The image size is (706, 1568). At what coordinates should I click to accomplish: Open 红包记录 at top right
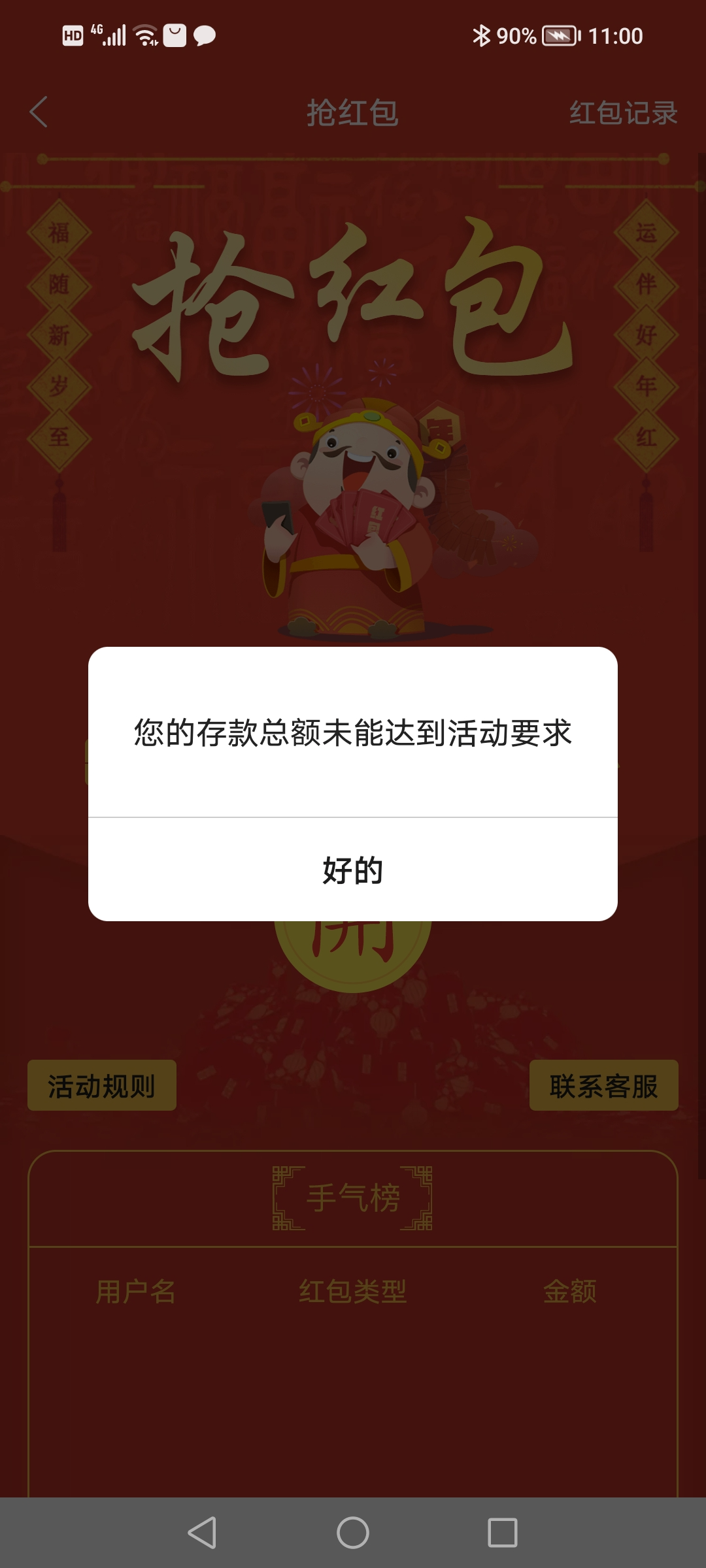coord(624,112)
